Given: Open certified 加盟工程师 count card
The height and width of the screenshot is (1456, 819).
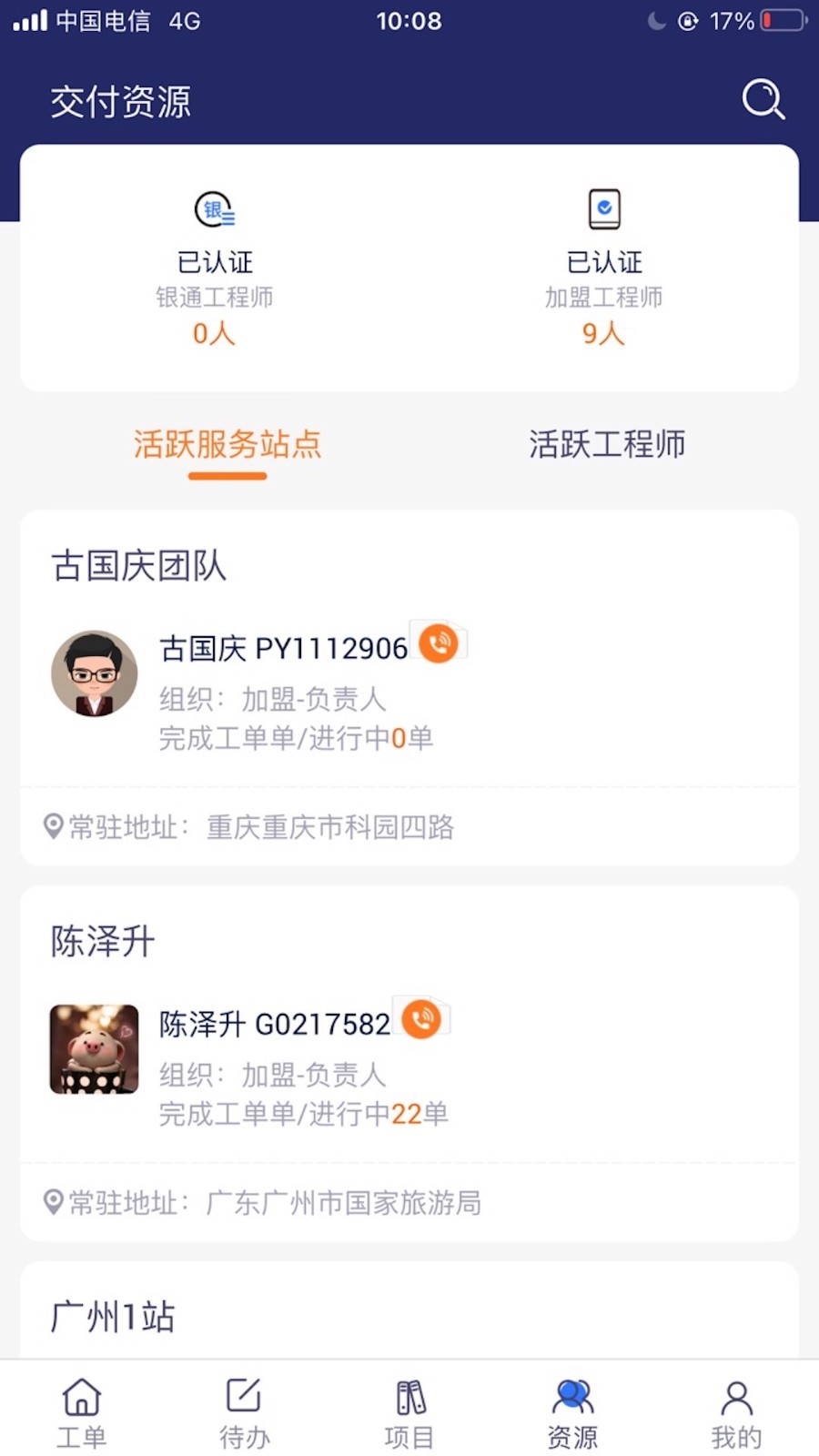Looking at the screenshot, I should point(603,268).
